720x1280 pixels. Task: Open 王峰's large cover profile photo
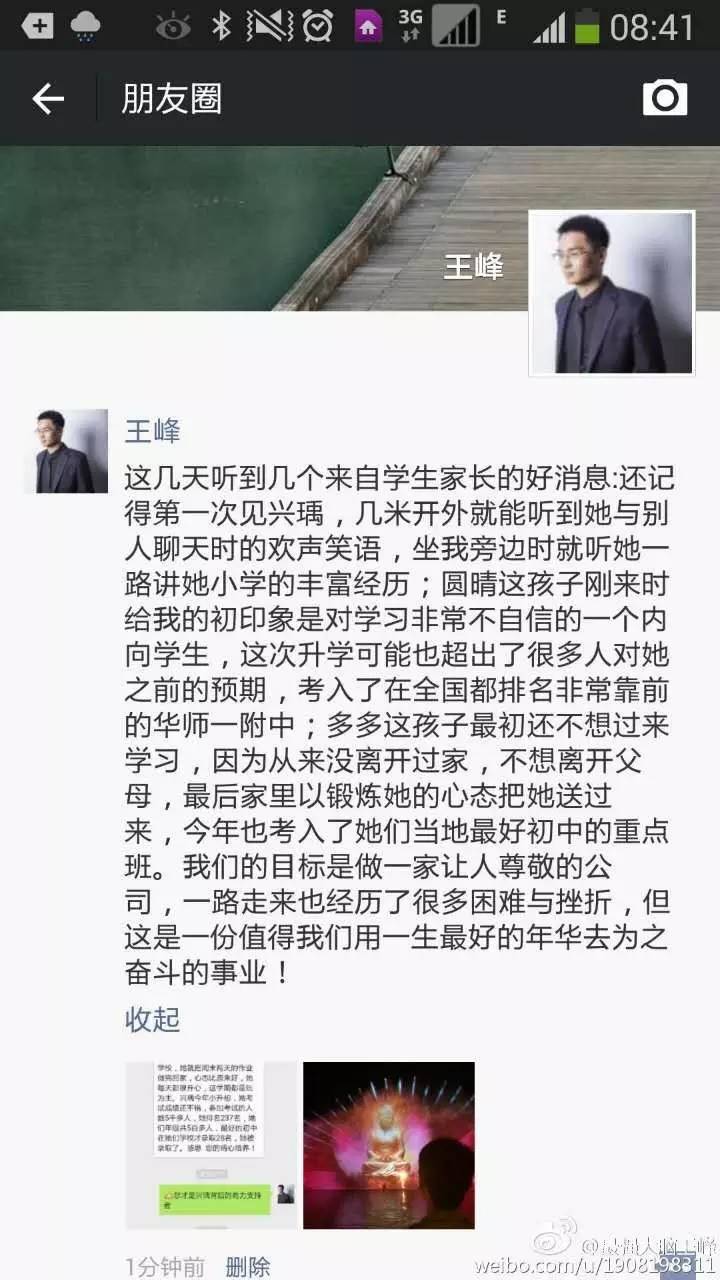point(611,293)
